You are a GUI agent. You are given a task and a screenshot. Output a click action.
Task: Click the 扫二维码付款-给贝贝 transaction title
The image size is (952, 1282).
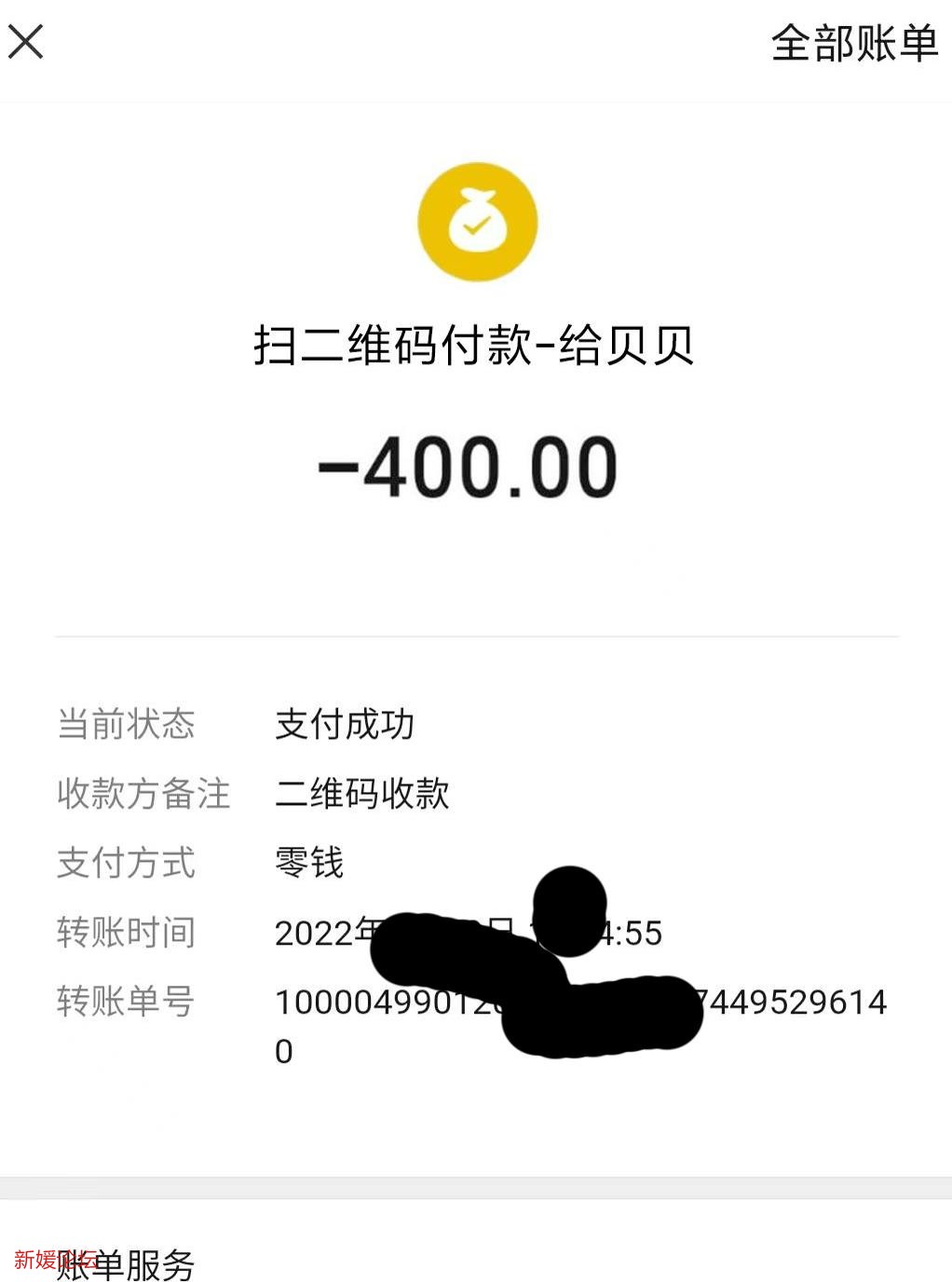point(476,345)
